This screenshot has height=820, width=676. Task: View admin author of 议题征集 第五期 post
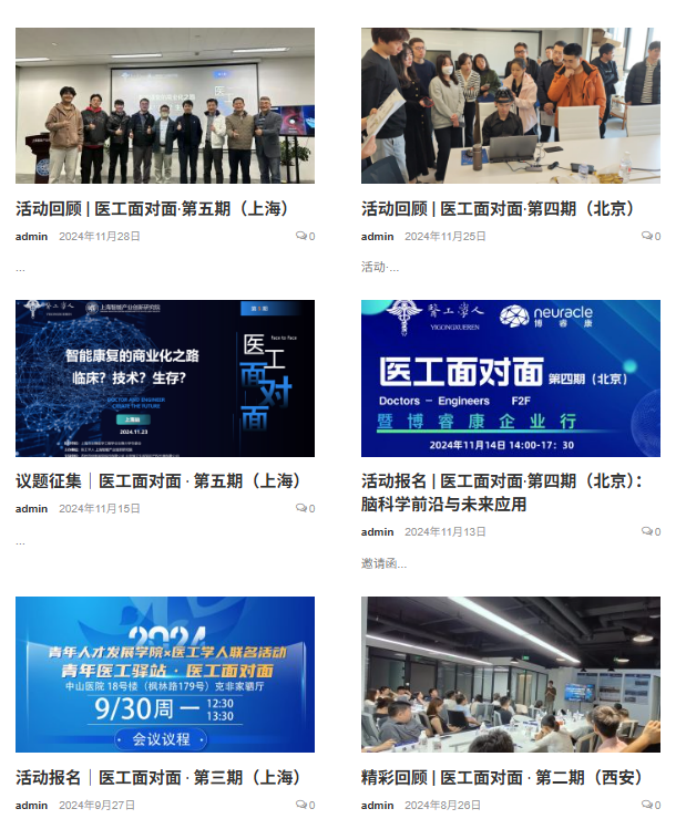(31, 509)
